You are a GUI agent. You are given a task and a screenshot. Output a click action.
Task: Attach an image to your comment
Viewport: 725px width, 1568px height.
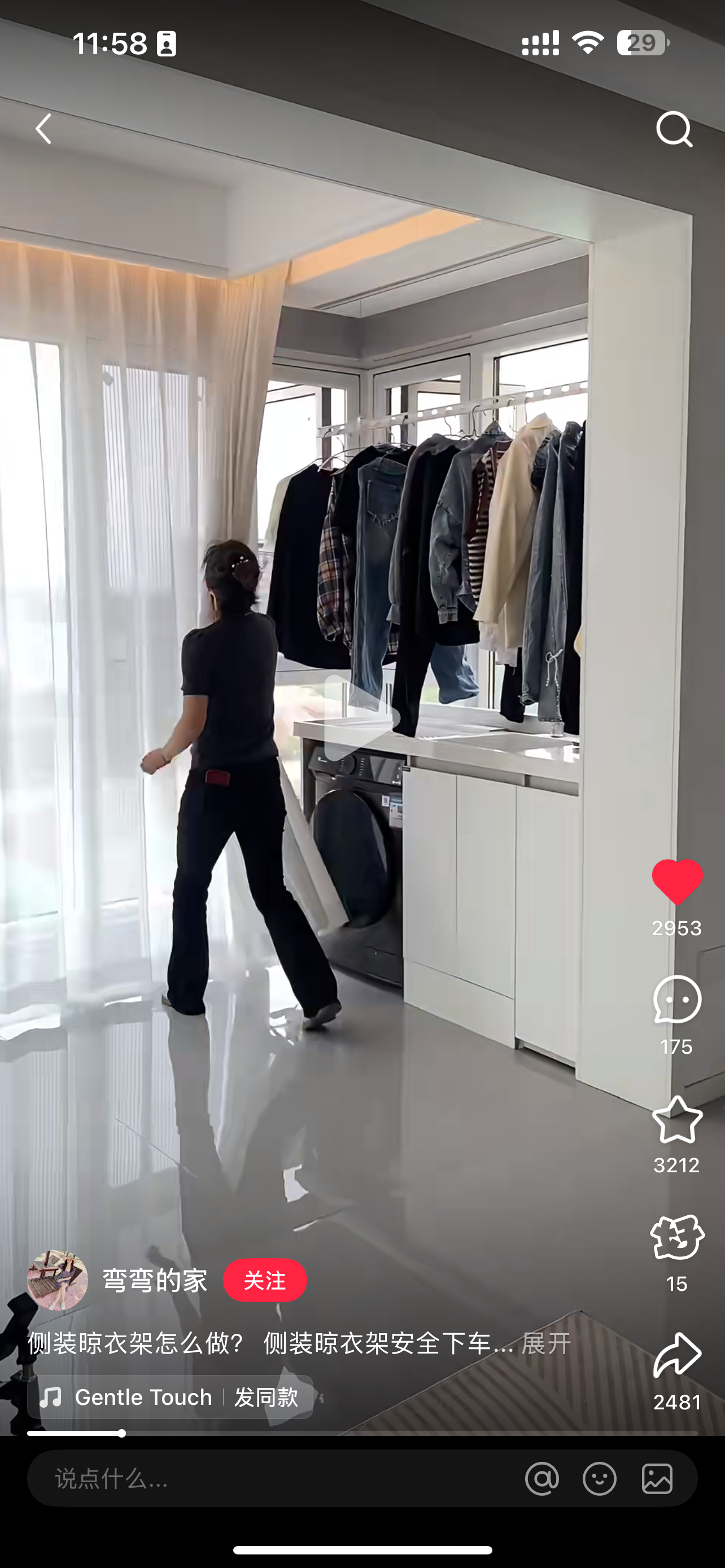[x=657, y=1478]
